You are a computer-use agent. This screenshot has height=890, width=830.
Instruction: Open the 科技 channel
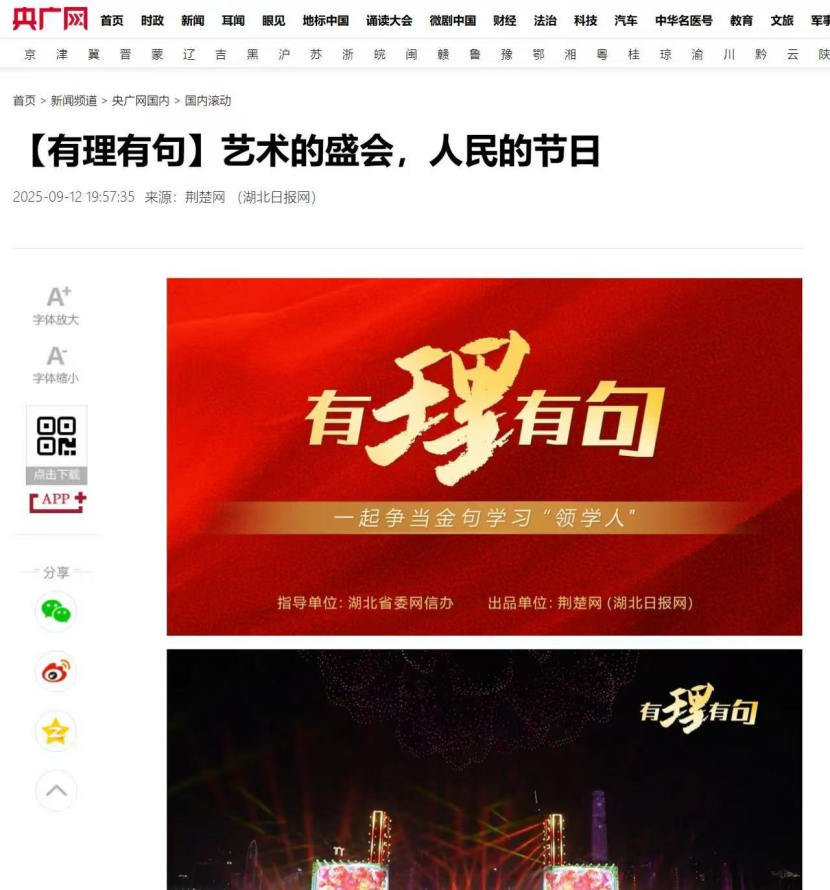pos(586,20)
